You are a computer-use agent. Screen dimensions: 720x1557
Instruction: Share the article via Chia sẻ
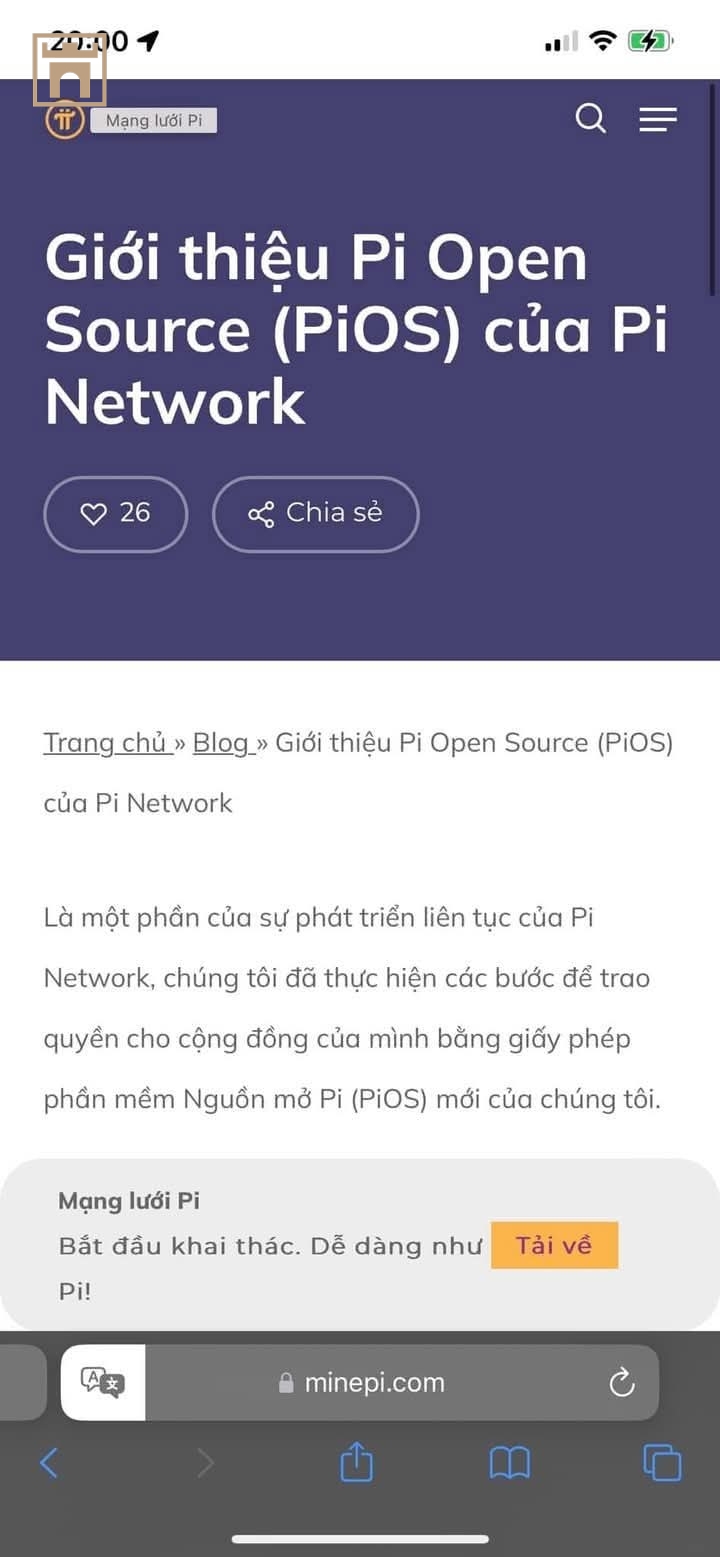click(x=315, y=514)
